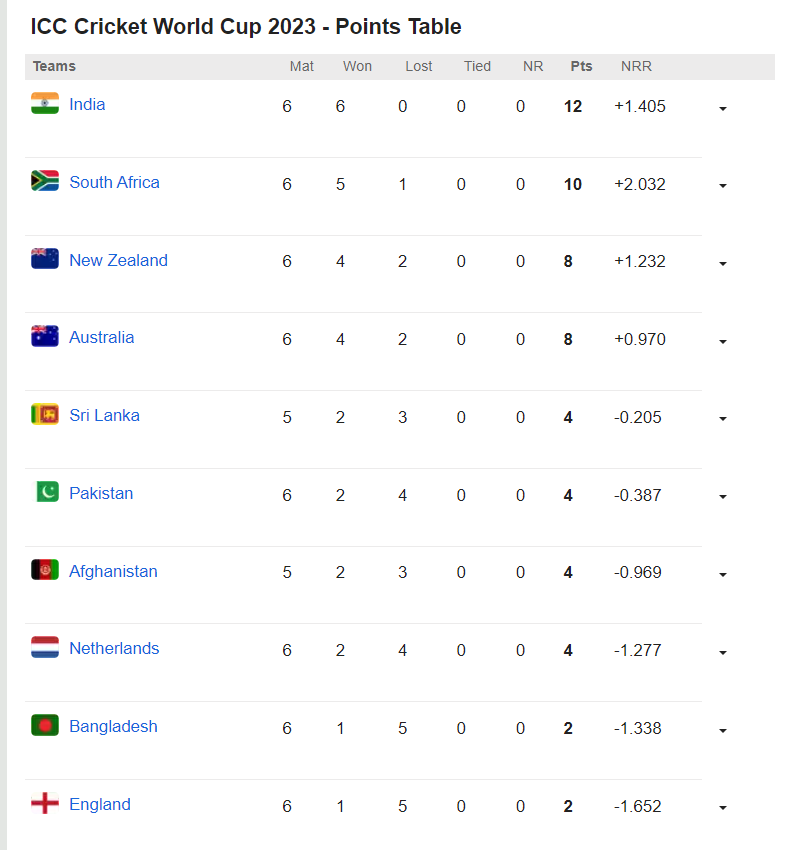Screen dimensions: 792x850
Task: Expand South Africa's row details
Action: click(722, 186)
